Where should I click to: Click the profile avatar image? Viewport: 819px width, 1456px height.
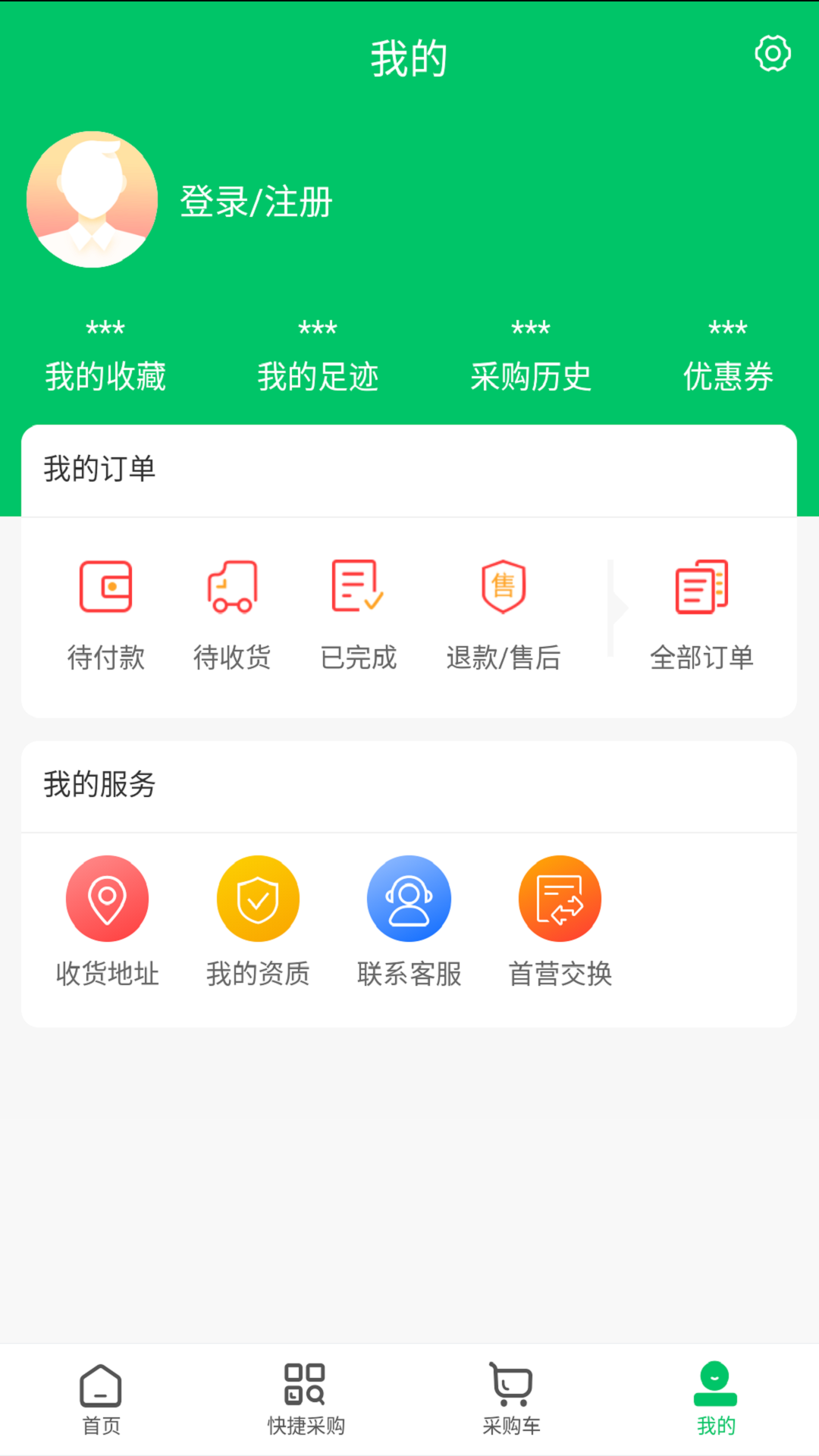pos(91,199)
